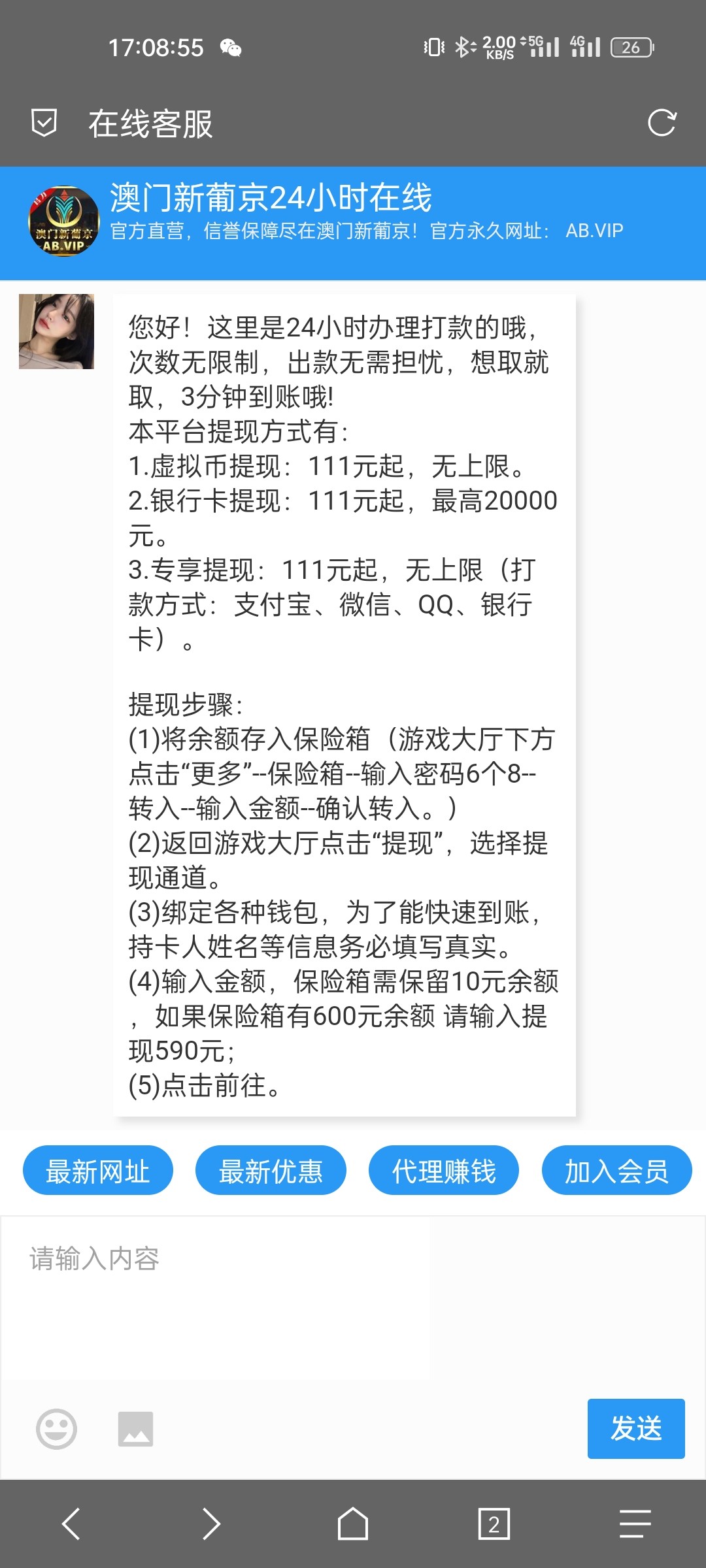Send the message with 发送

(x=635, y=1429)
